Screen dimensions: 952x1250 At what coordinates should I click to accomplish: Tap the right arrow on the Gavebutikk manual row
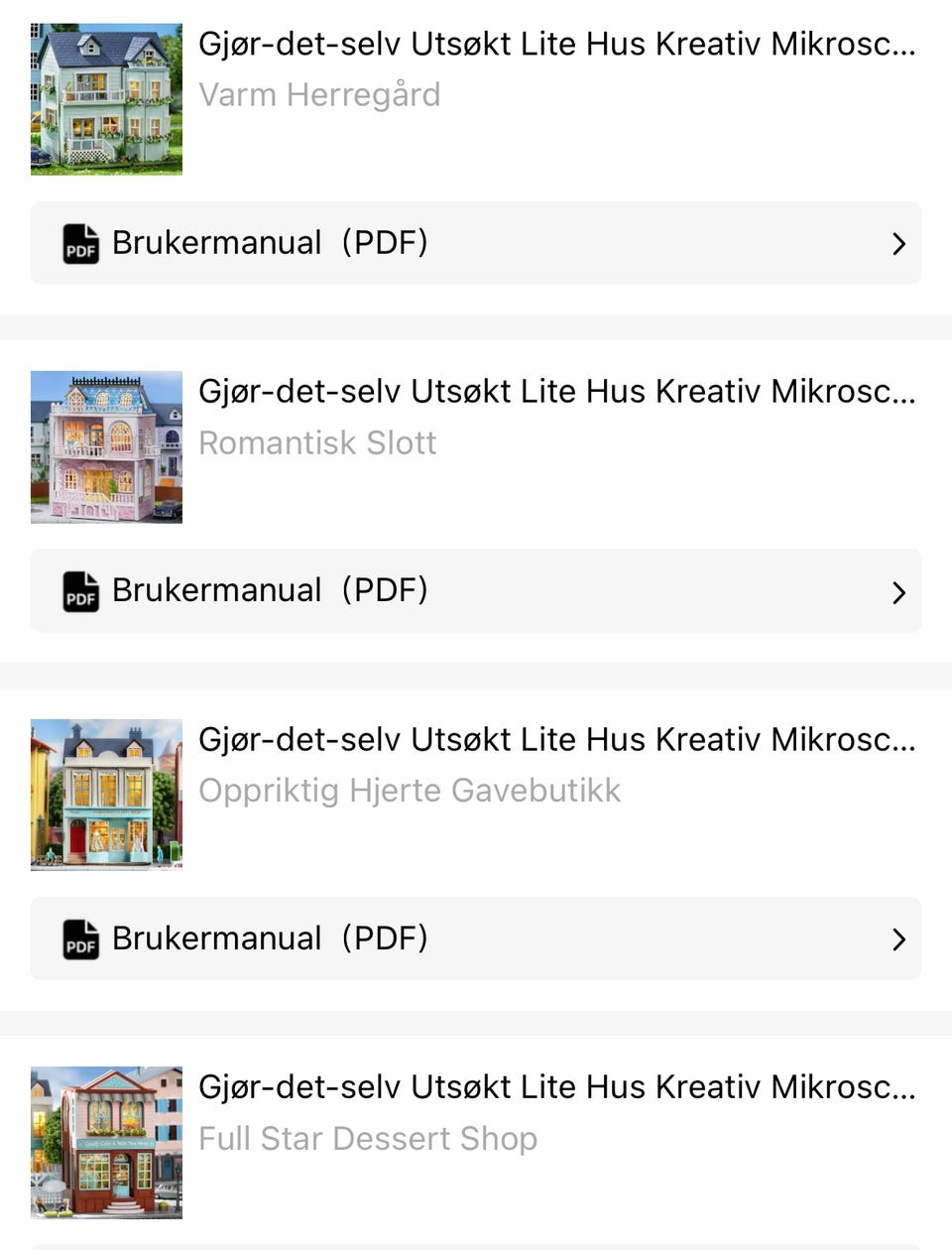pos(899,938)
